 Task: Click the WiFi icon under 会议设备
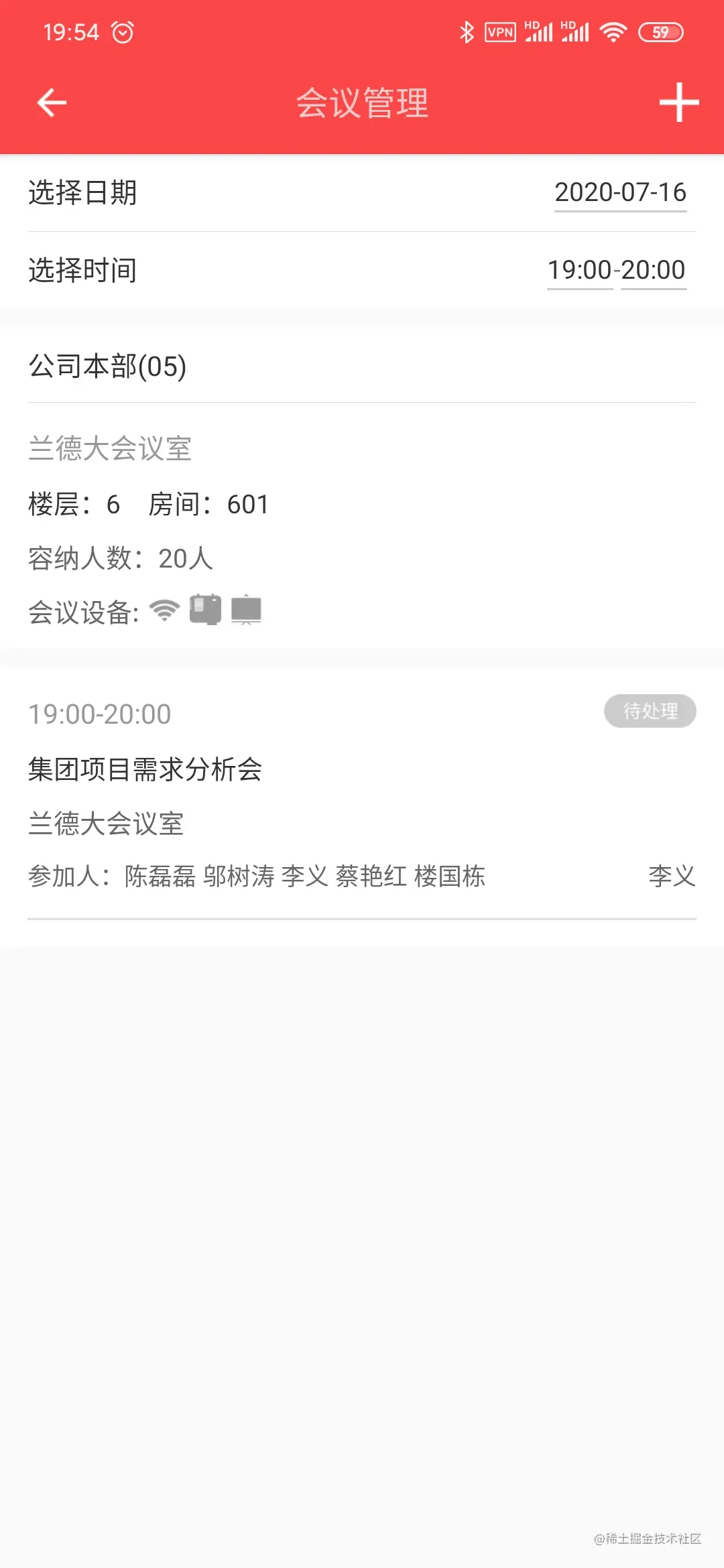(x=163, y=609)
